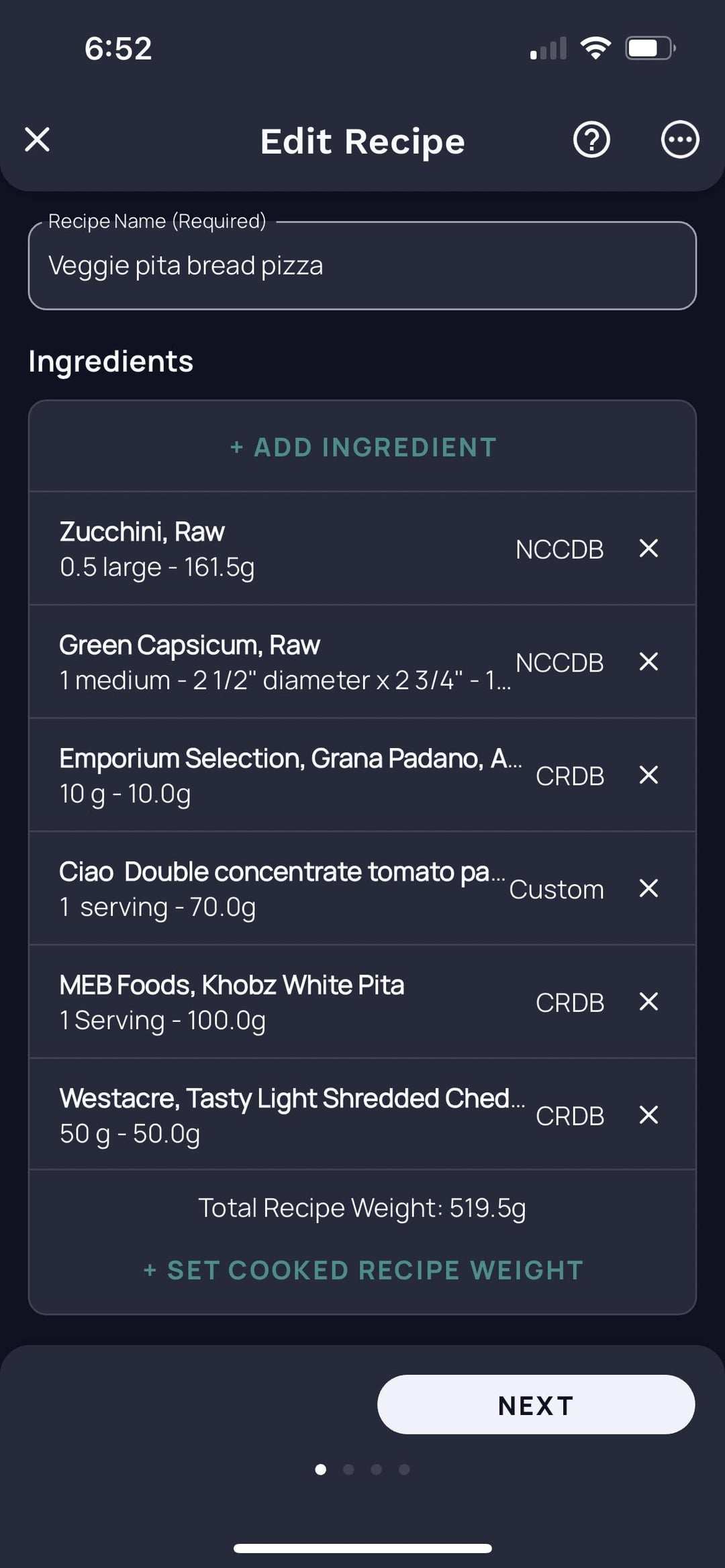Open Green Capsicum, Raw ingredient
Screen dimensions: 725x1568
[x=329, y=662]
